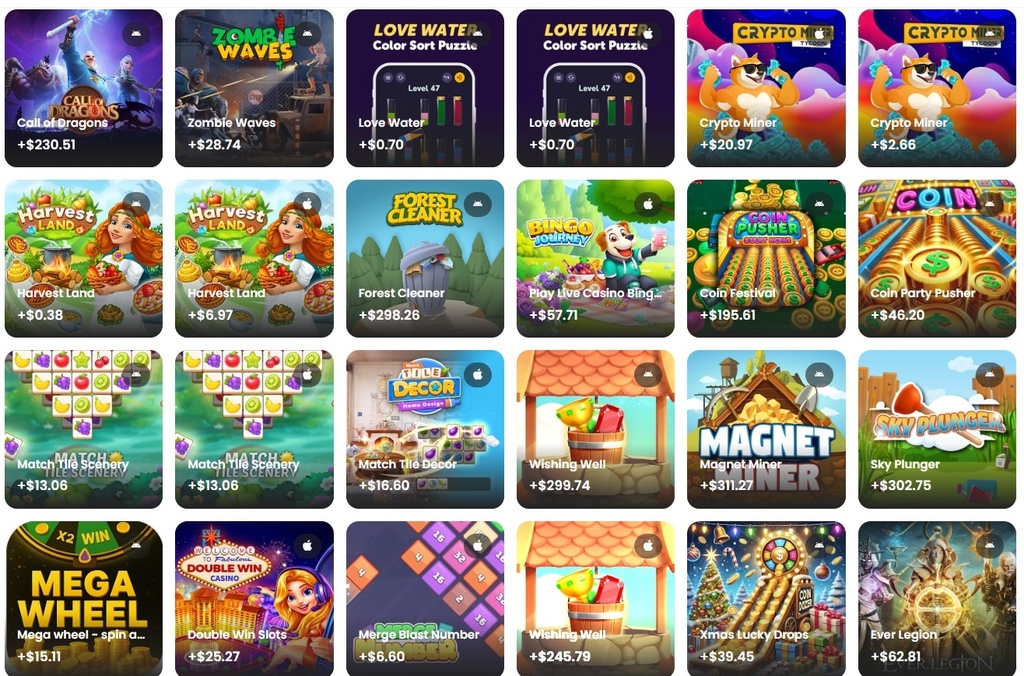Open the Merge Blast Number offer
This screenshot has width=1024, height=676.
click(x=425, y=598)
